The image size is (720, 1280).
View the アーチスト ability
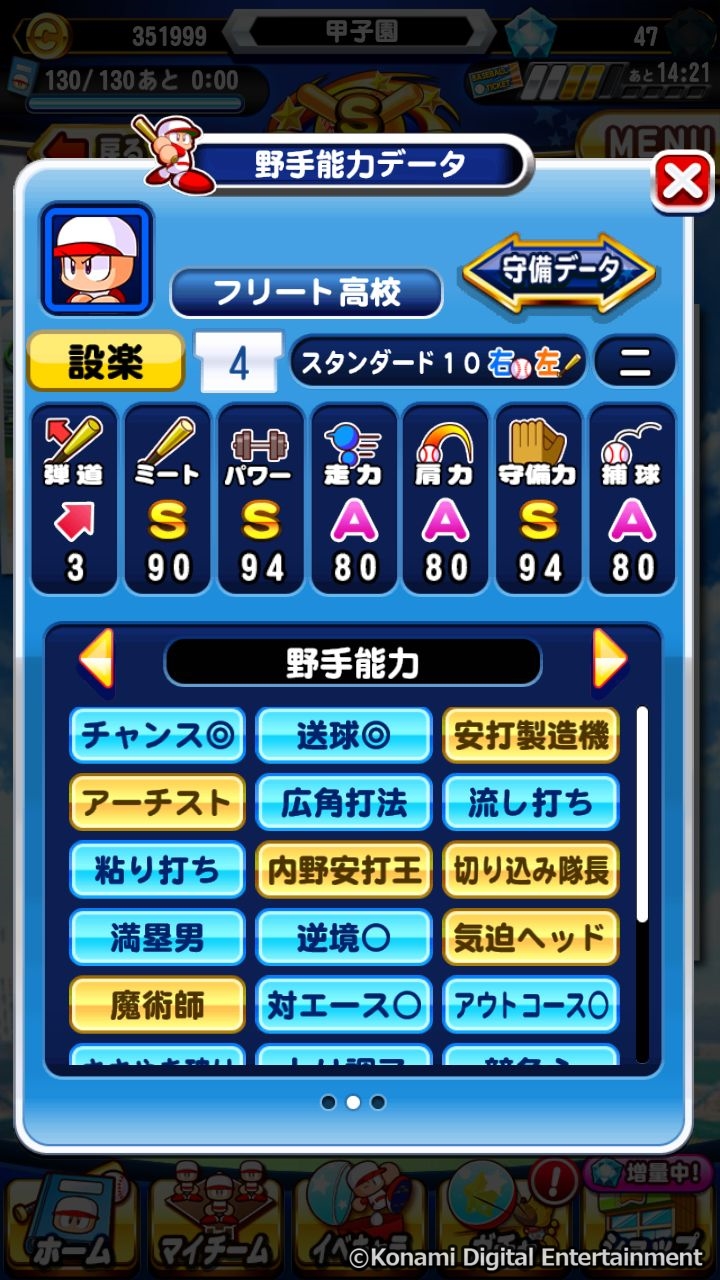(x=157, y=802)
